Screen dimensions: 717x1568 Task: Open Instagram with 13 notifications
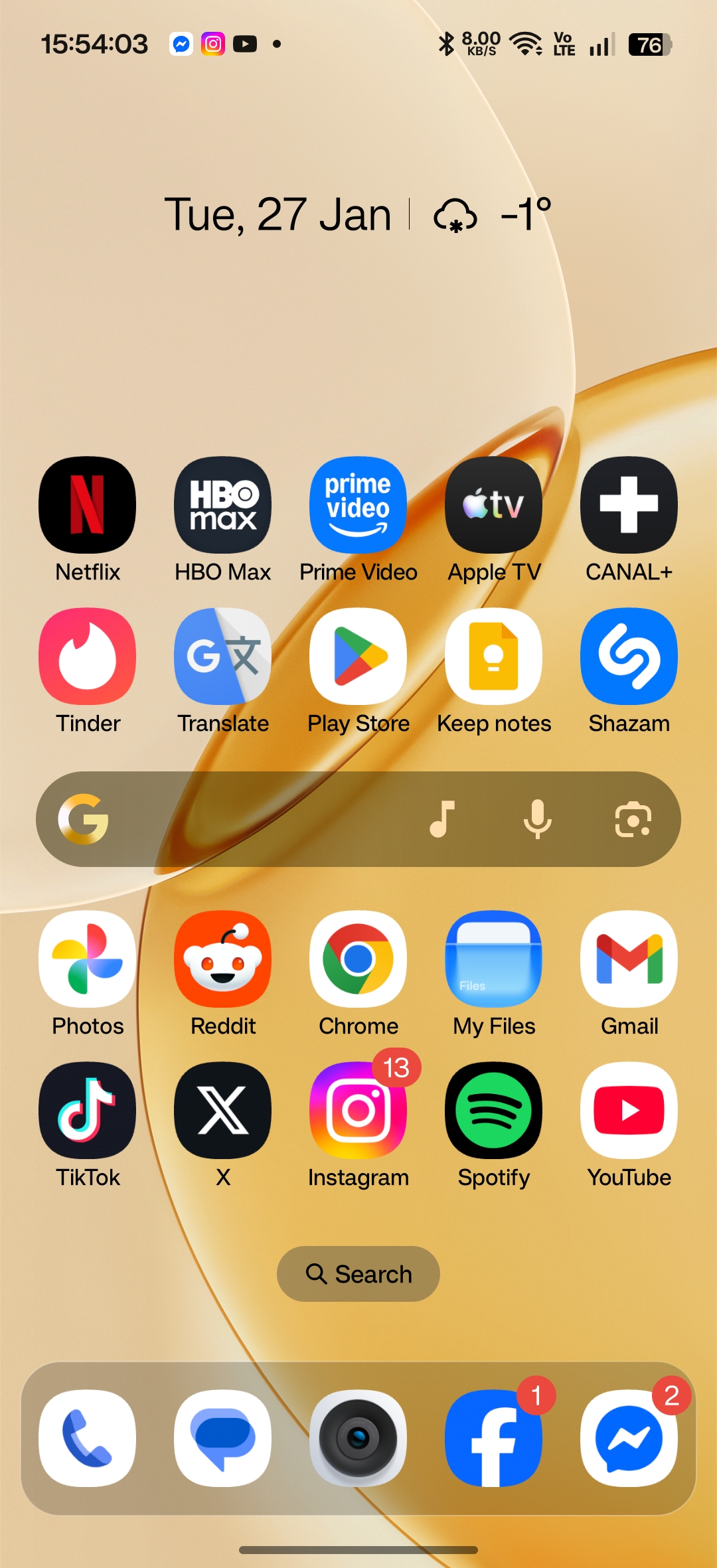pyautogui.click(x=358, y=1111)
